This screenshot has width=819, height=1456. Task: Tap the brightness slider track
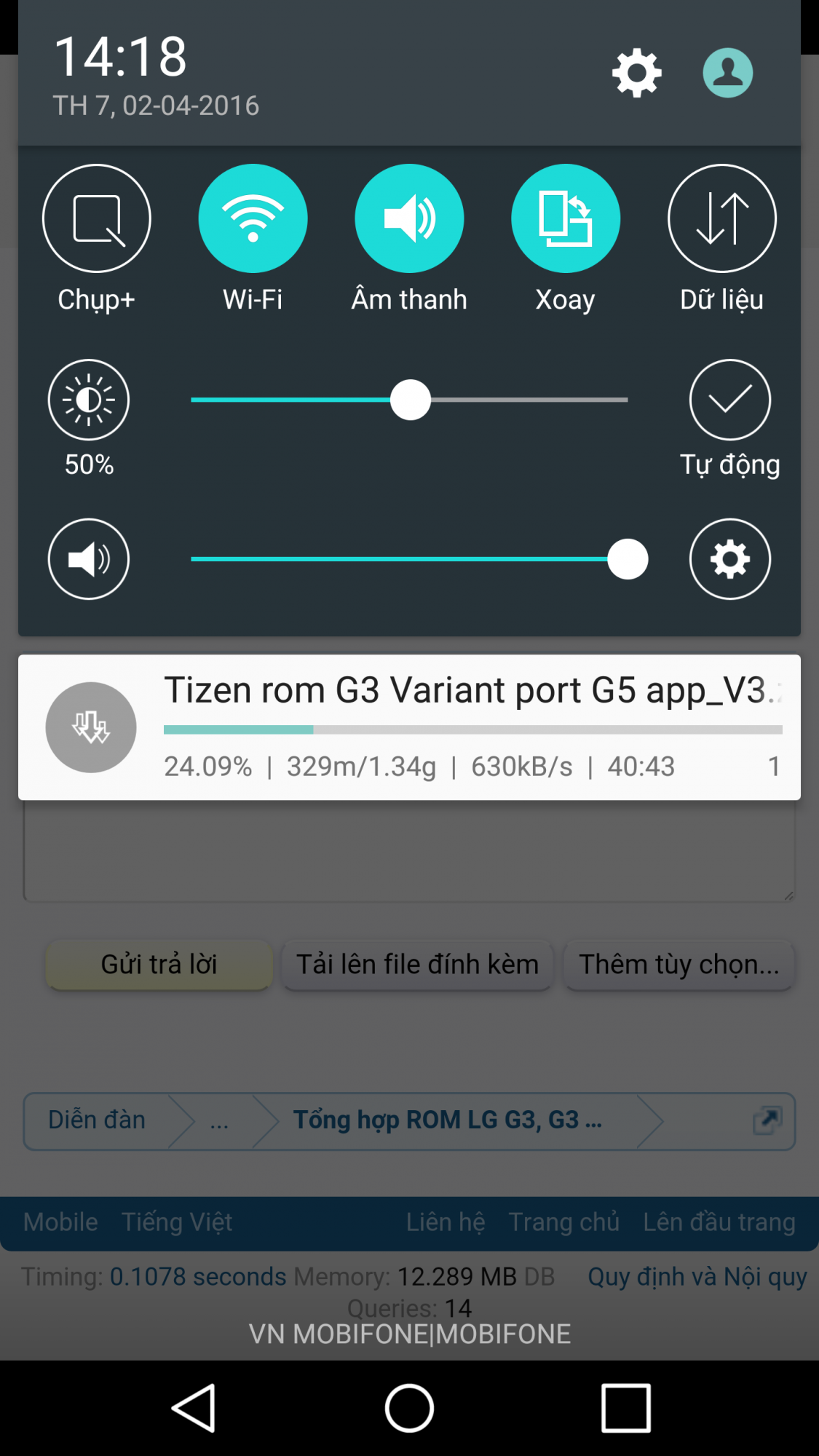409,400
